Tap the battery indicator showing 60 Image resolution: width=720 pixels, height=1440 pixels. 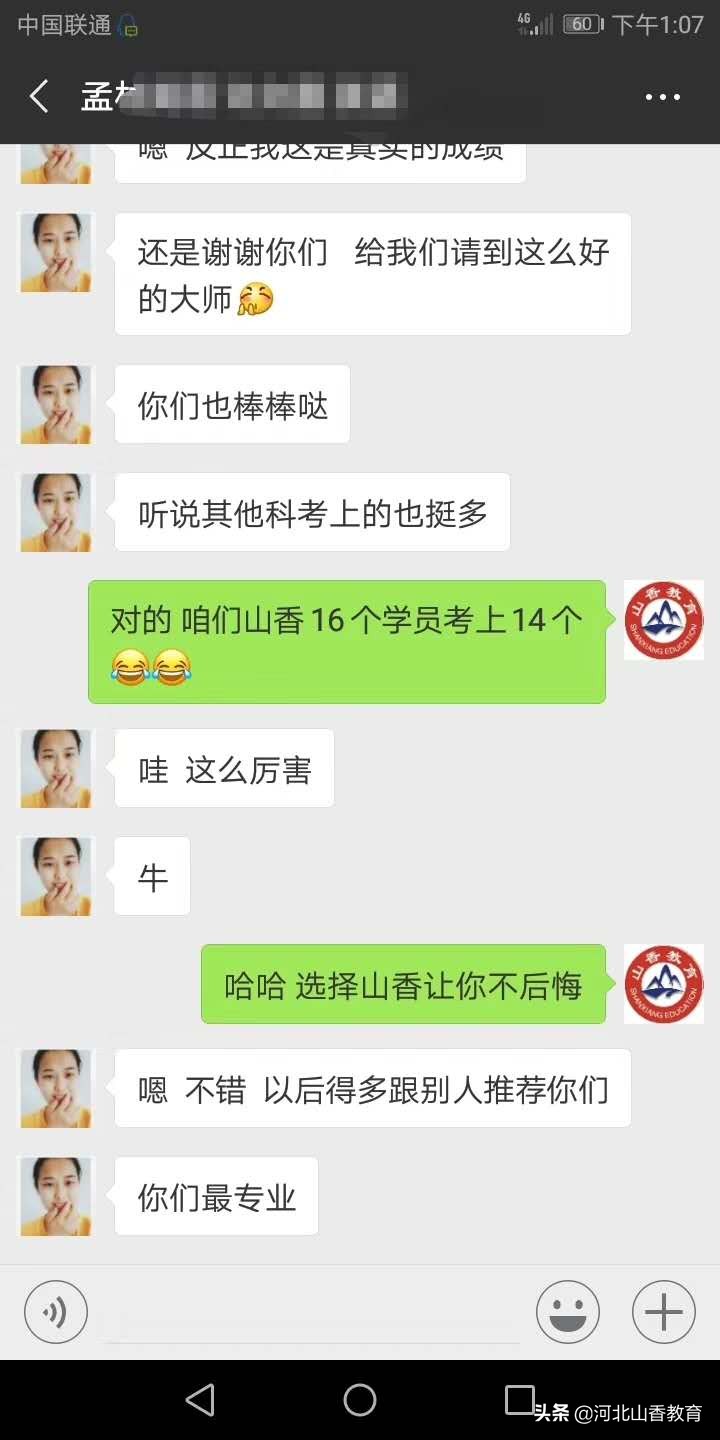pos(581,23)
